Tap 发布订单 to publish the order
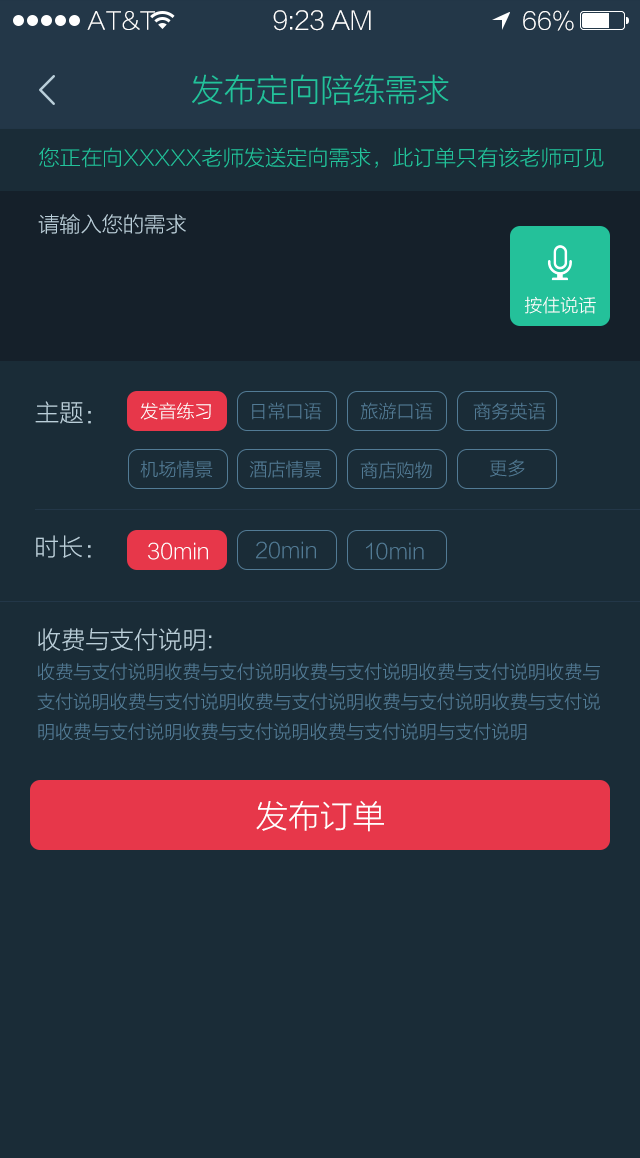Viewport: 640px width, 1158px height. [x=320, y=815]
